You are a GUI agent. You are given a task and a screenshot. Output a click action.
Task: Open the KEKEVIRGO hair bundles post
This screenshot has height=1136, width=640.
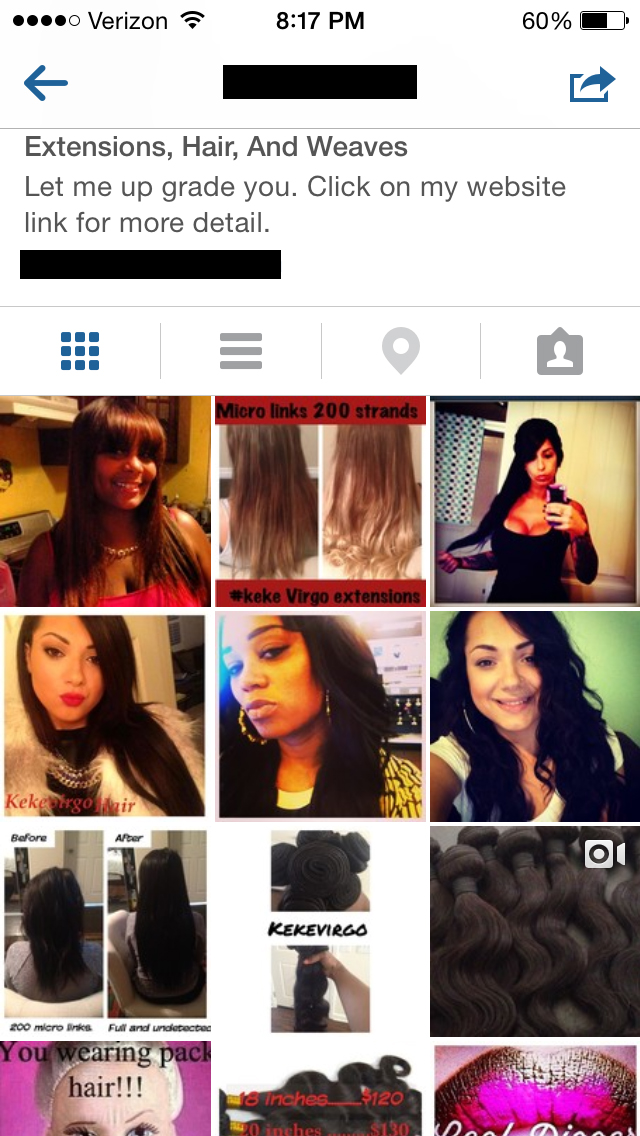click(x=320, y=930)
